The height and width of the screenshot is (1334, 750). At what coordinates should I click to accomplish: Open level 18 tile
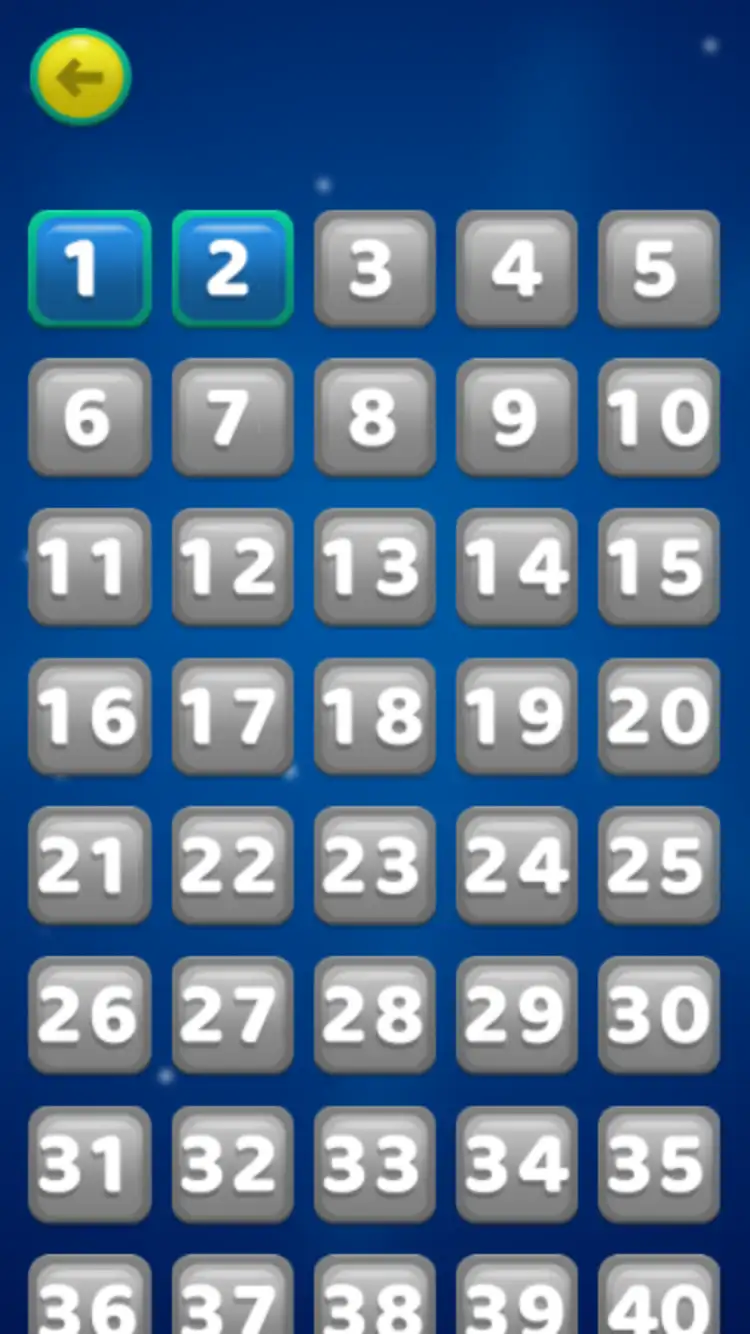click(374, 716)
